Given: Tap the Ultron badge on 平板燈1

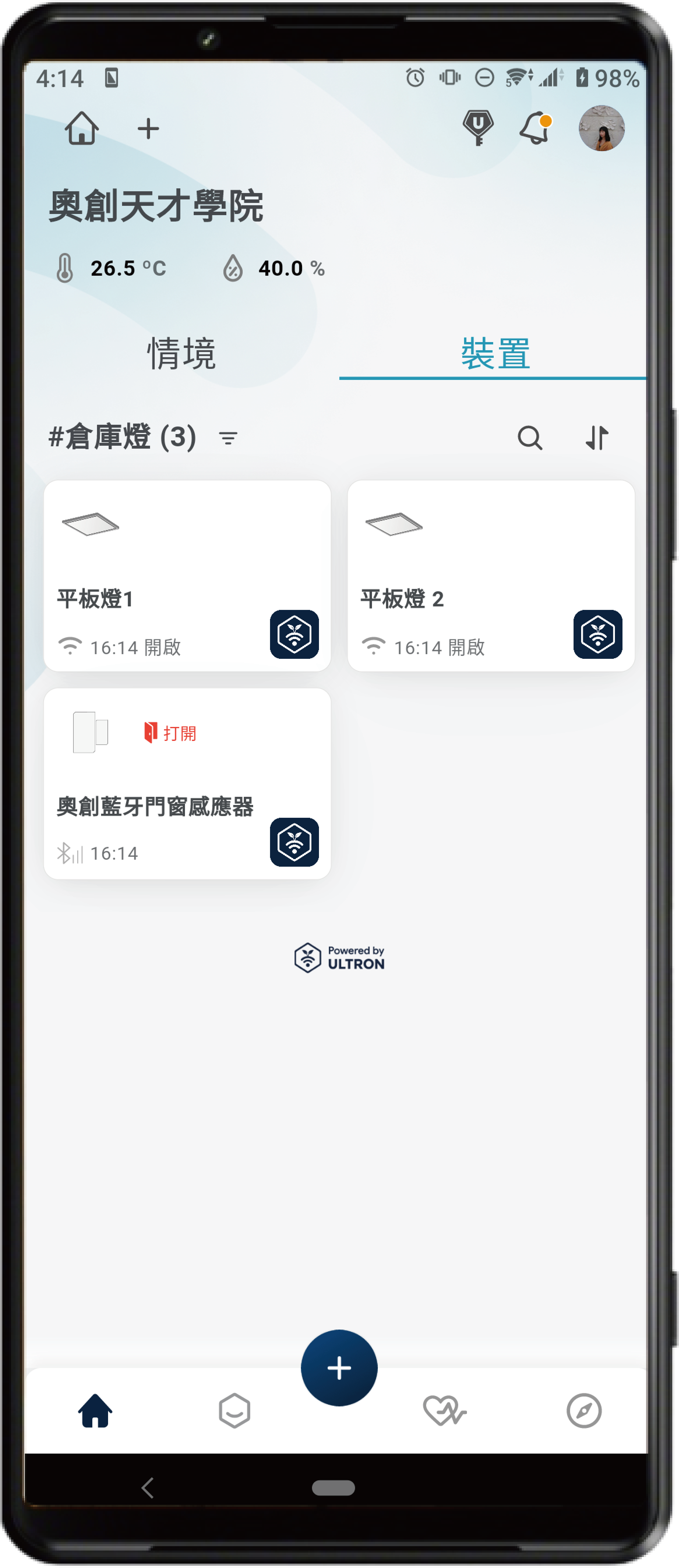Looking at the screenshot, I should tap(294, 634).
